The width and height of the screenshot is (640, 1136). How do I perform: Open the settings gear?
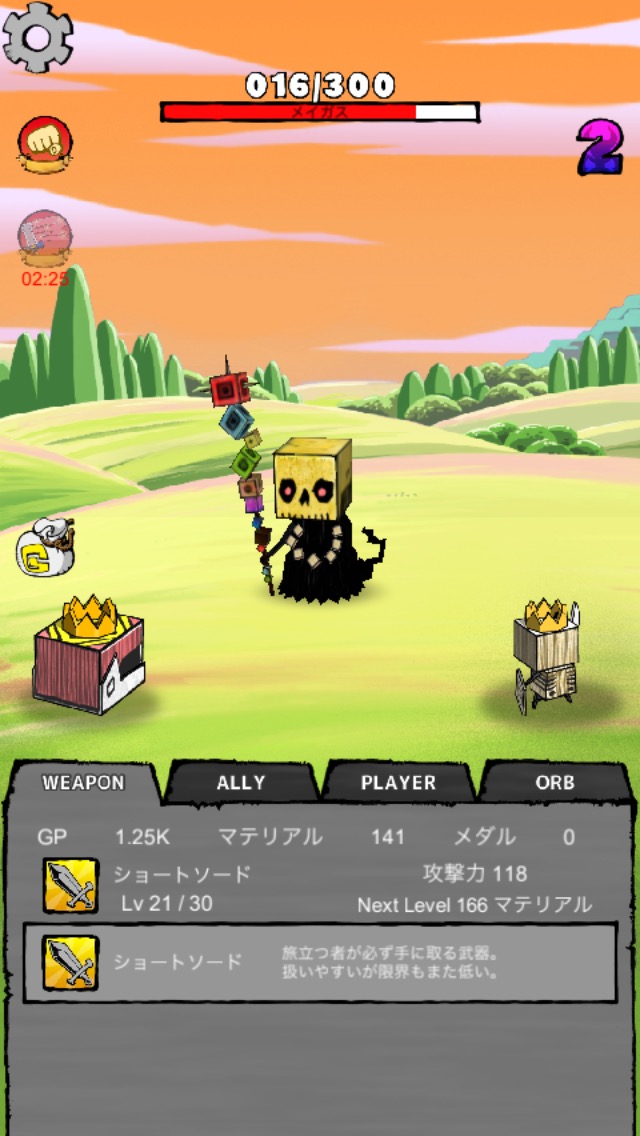tap(38, 37)
